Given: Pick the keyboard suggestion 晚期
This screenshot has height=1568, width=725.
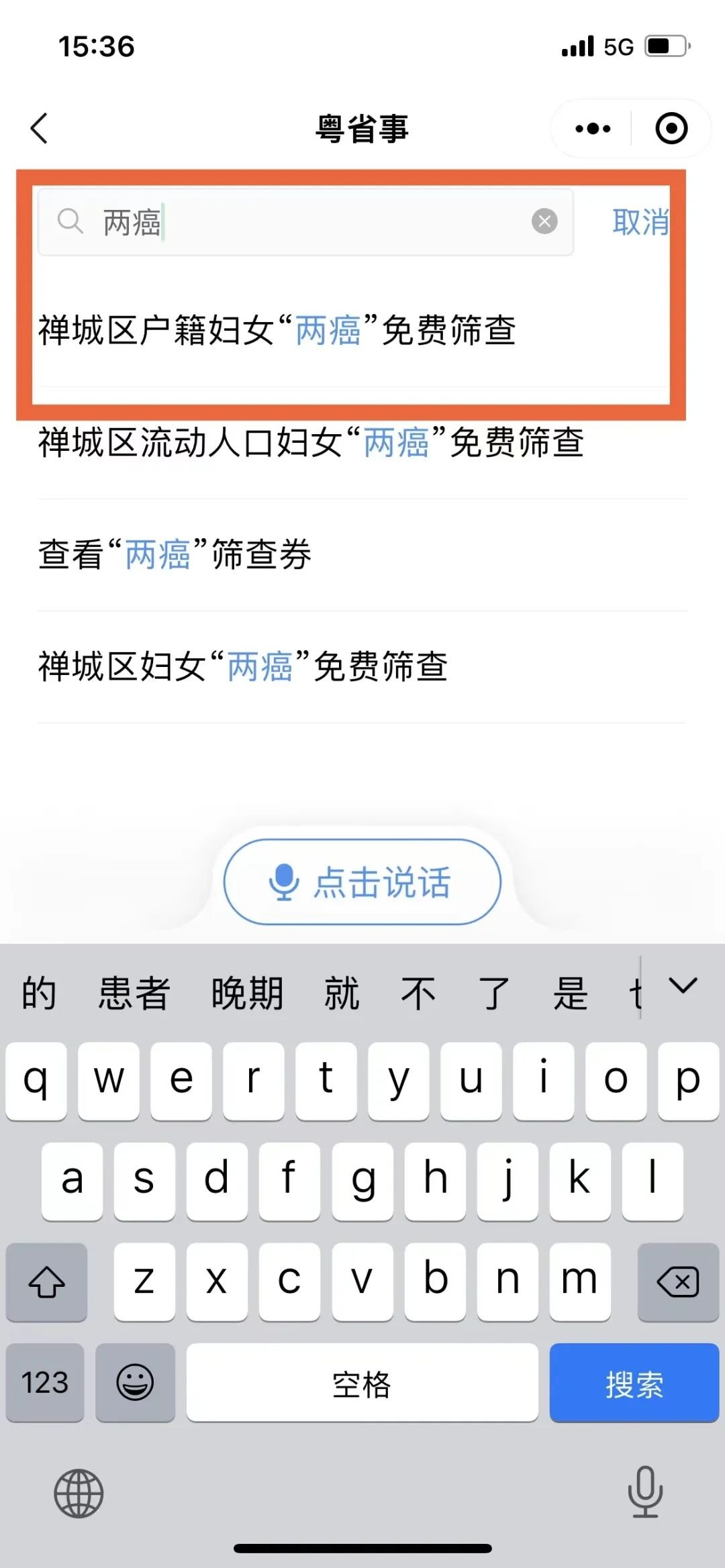Looking at the screenshot, I should (247, 993).
